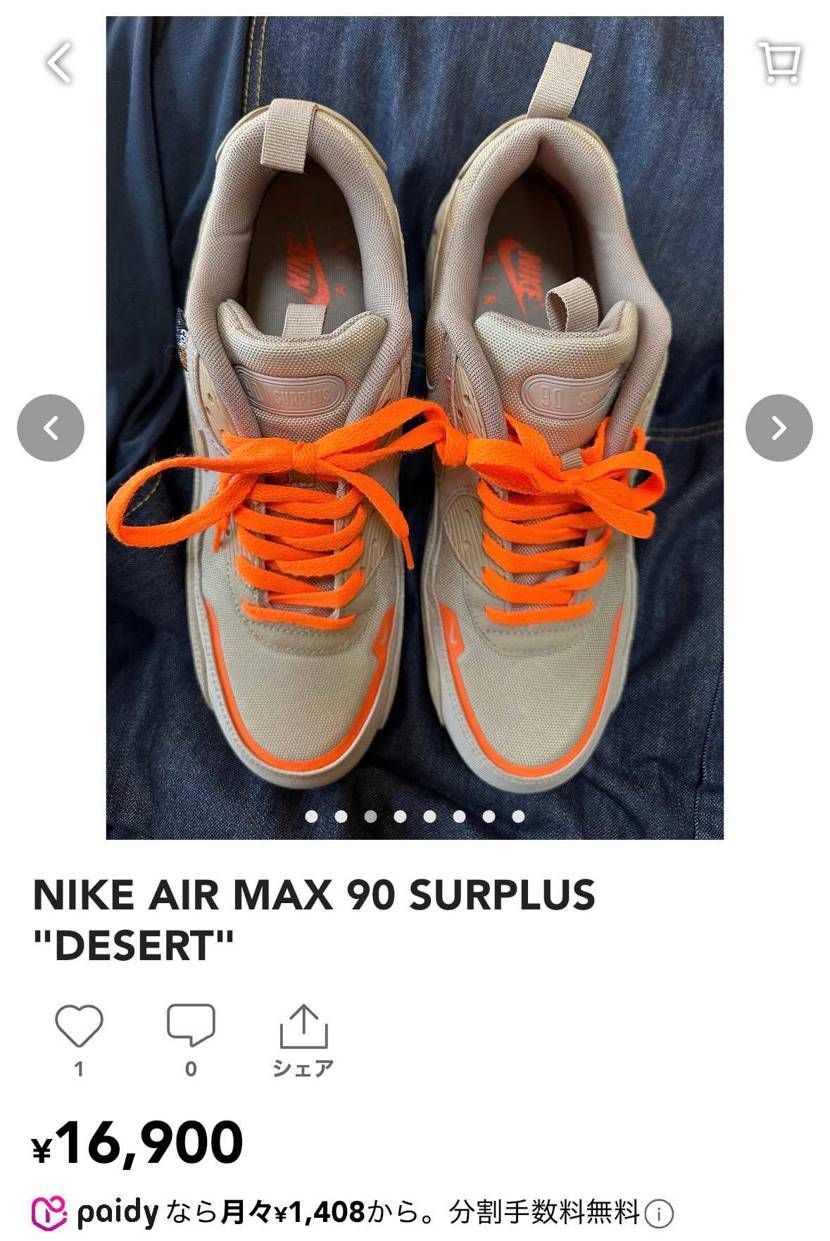Open the shopping cart
The image size is (830, 1241).
779,62
